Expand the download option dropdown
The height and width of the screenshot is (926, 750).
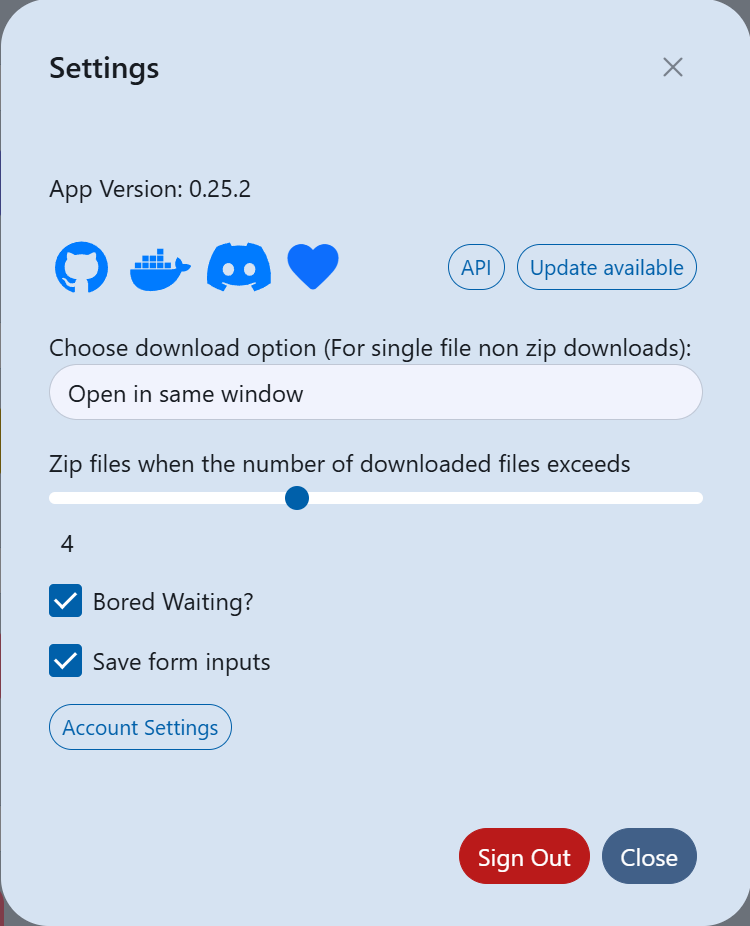click(375, 393)
